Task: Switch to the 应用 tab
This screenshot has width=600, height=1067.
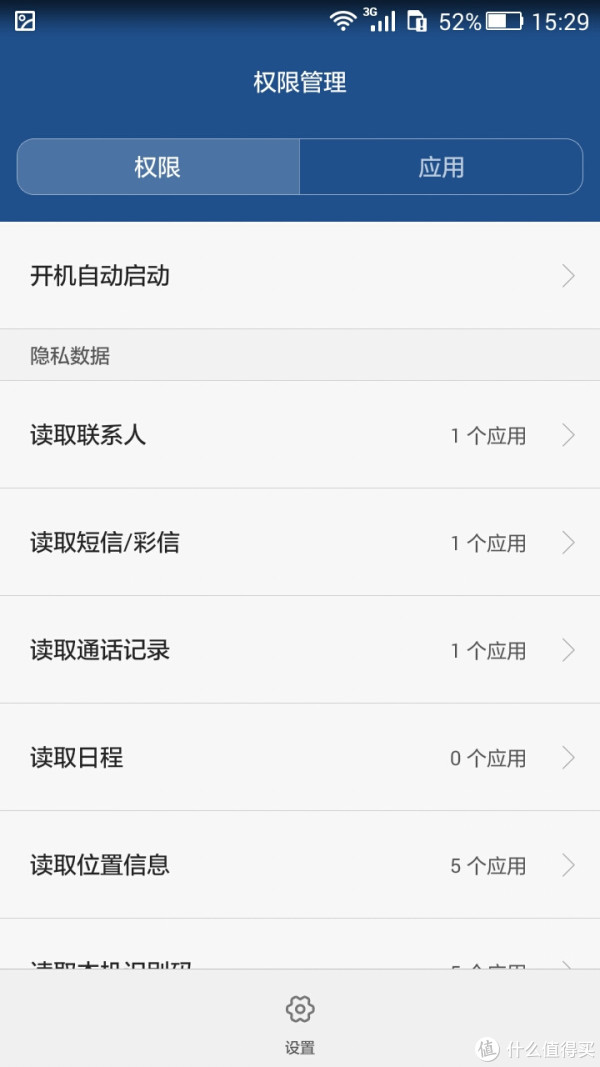Action: 441,167
